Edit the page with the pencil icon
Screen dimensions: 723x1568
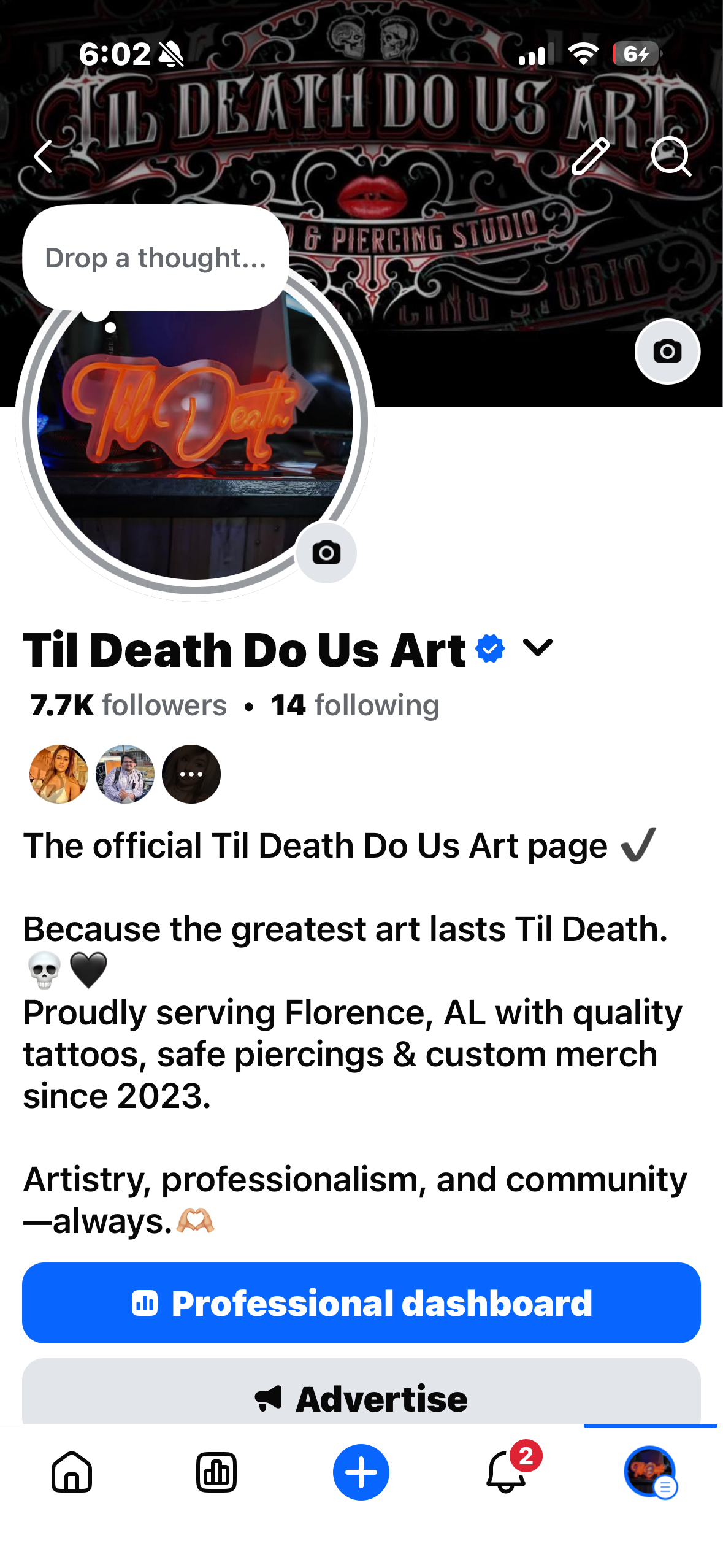click(x=590, y=156)
